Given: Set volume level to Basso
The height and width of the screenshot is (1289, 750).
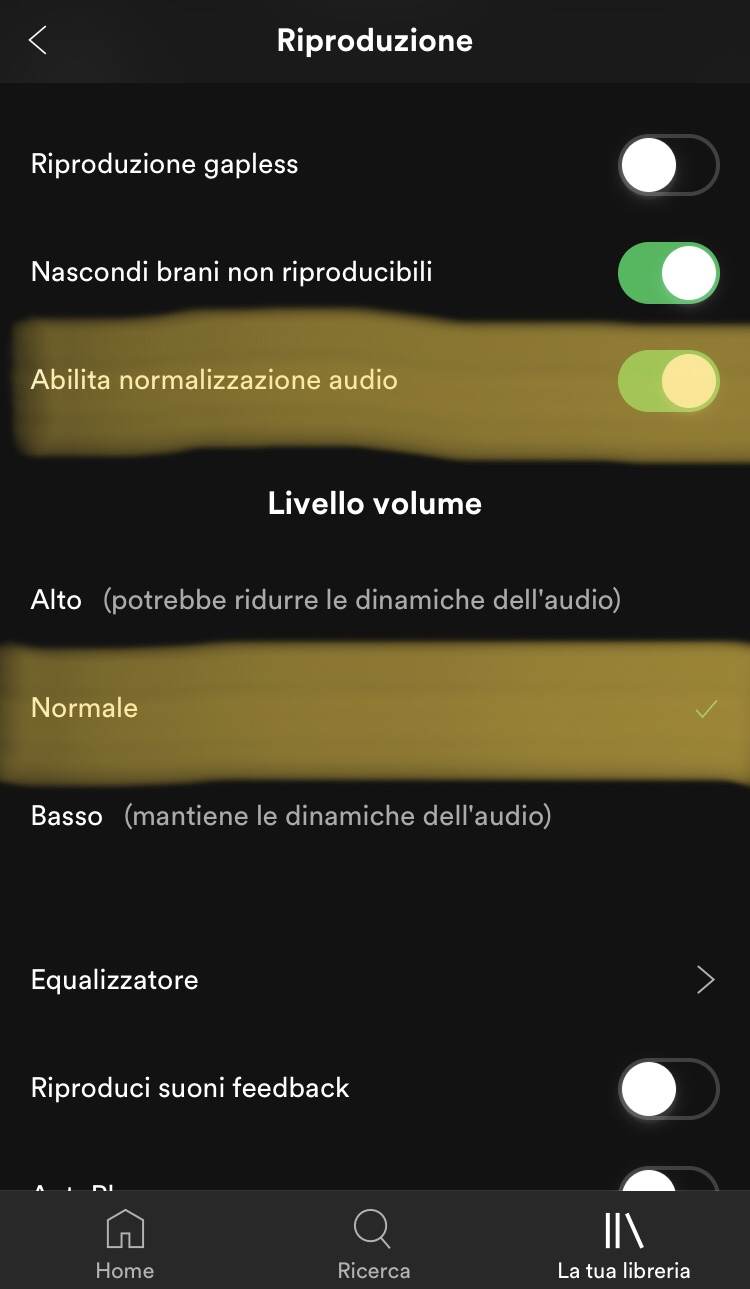Looking at the screenshot, I should 67,816.
